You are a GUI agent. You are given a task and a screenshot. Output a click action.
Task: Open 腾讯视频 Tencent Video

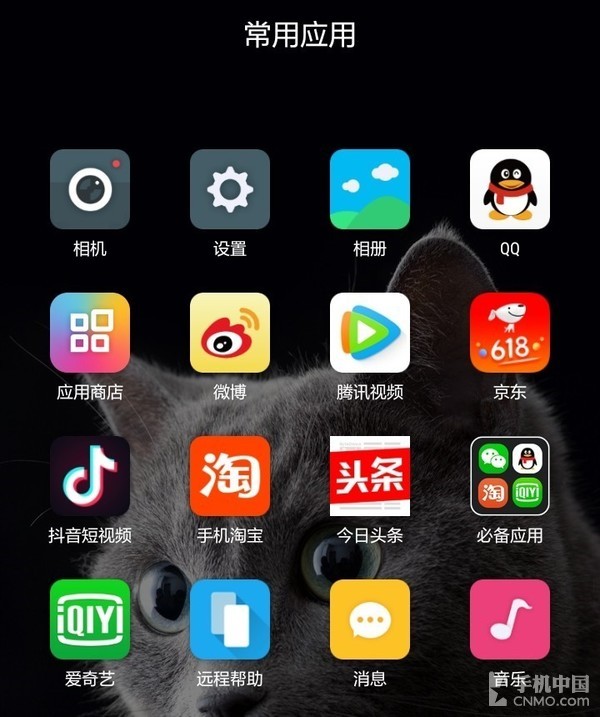coord(370,333)
